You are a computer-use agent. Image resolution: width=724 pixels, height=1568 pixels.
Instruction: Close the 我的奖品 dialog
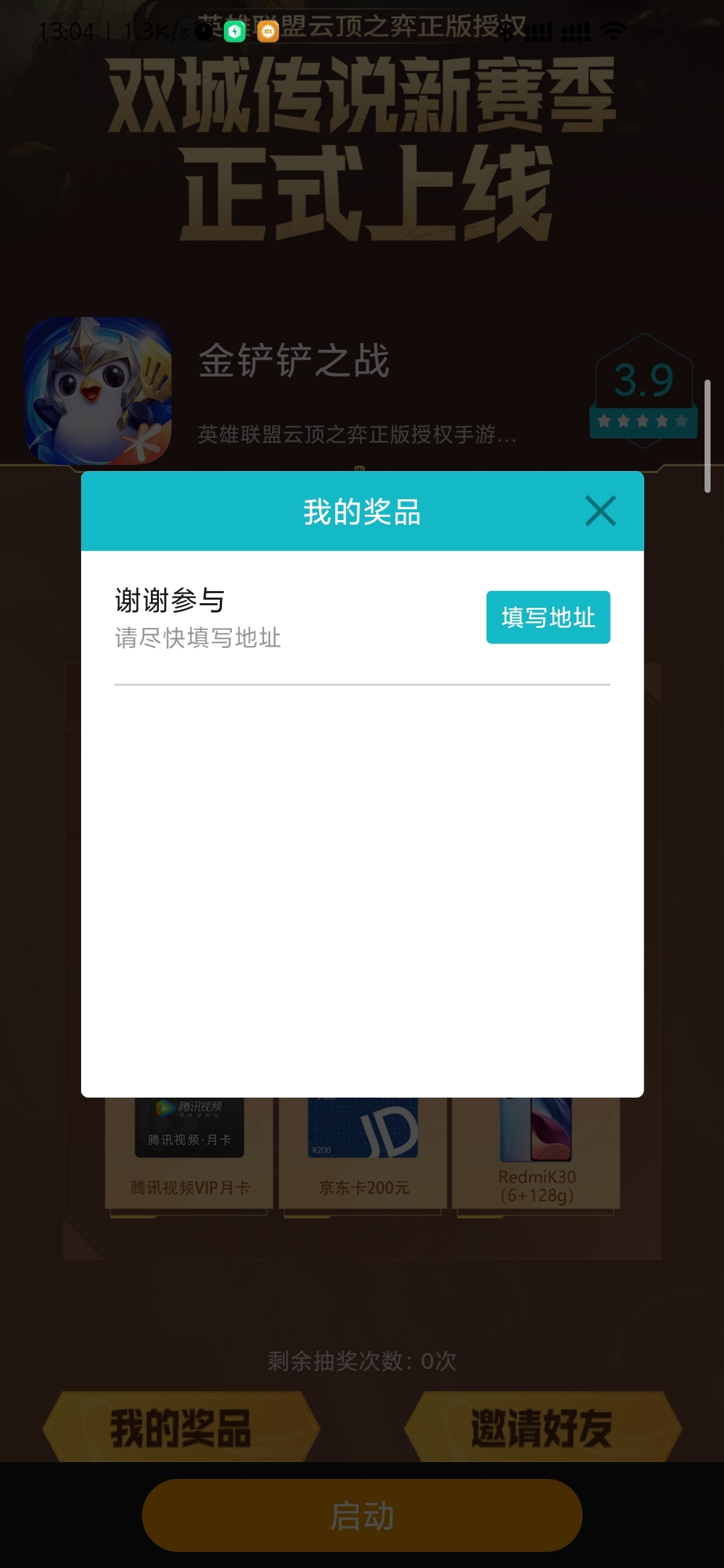600,511
